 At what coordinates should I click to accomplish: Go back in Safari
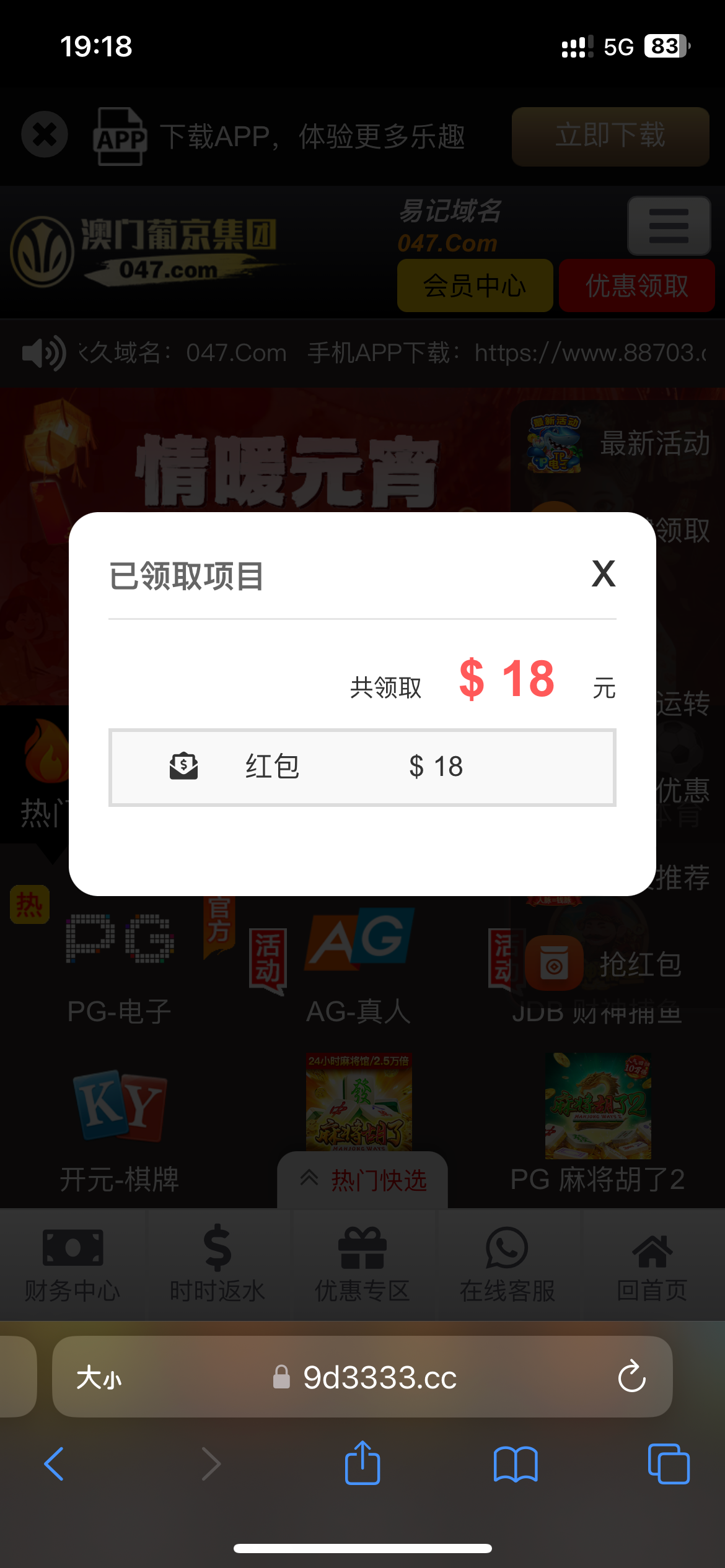(x=55, y=1464)
